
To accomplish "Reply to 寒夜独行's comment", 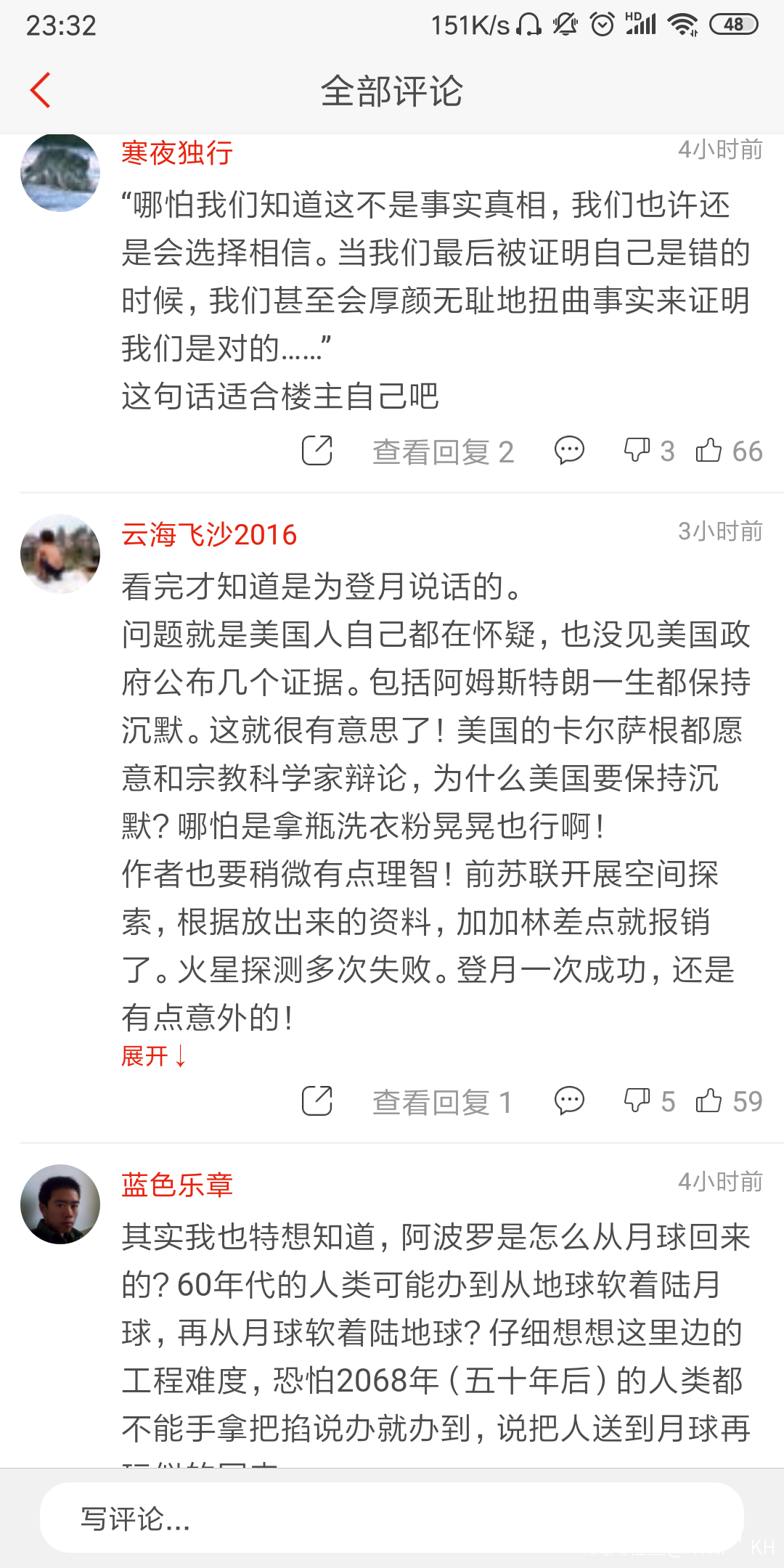I will 569,450.
